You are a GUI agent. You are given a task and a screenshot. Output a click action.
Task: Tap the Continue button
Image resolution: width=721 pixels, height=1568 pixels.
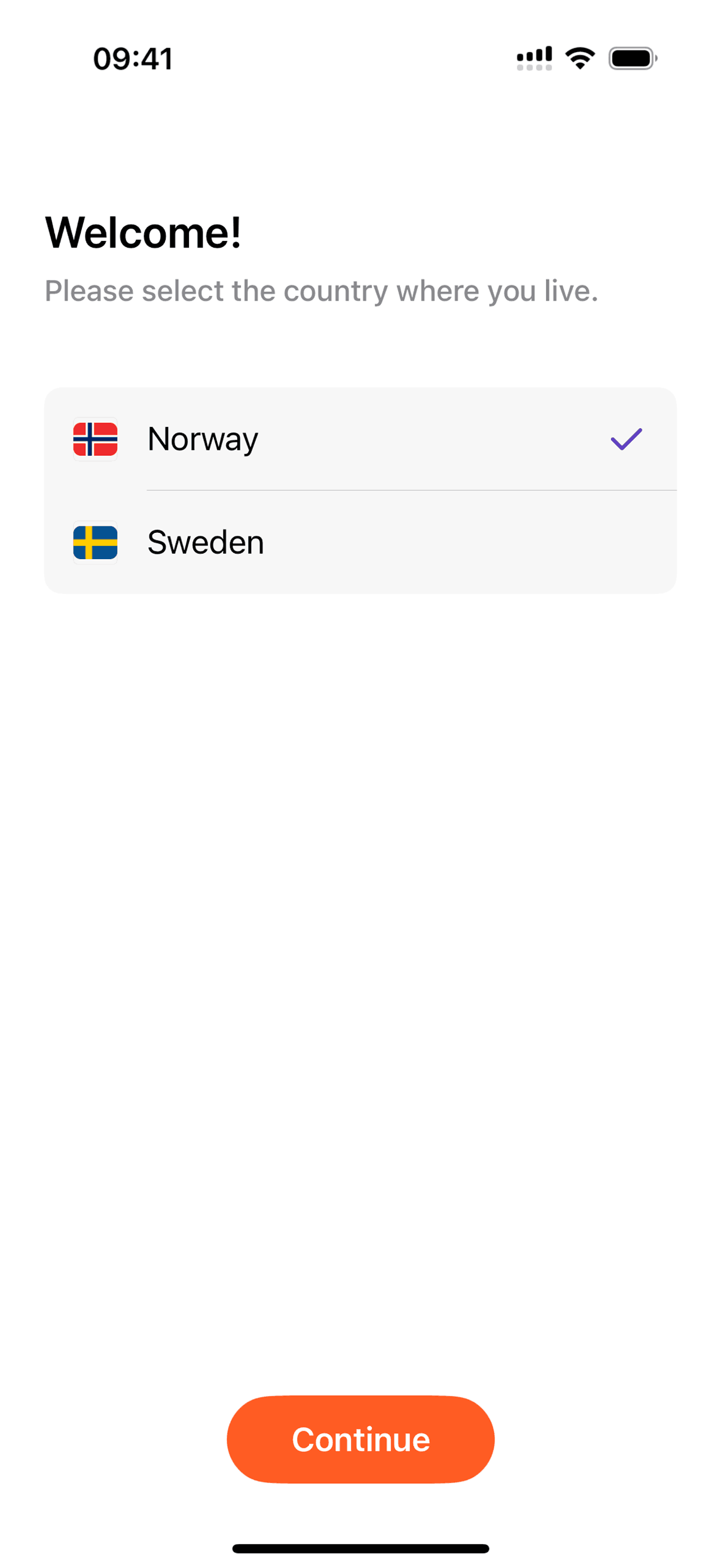pos(360,1439)
